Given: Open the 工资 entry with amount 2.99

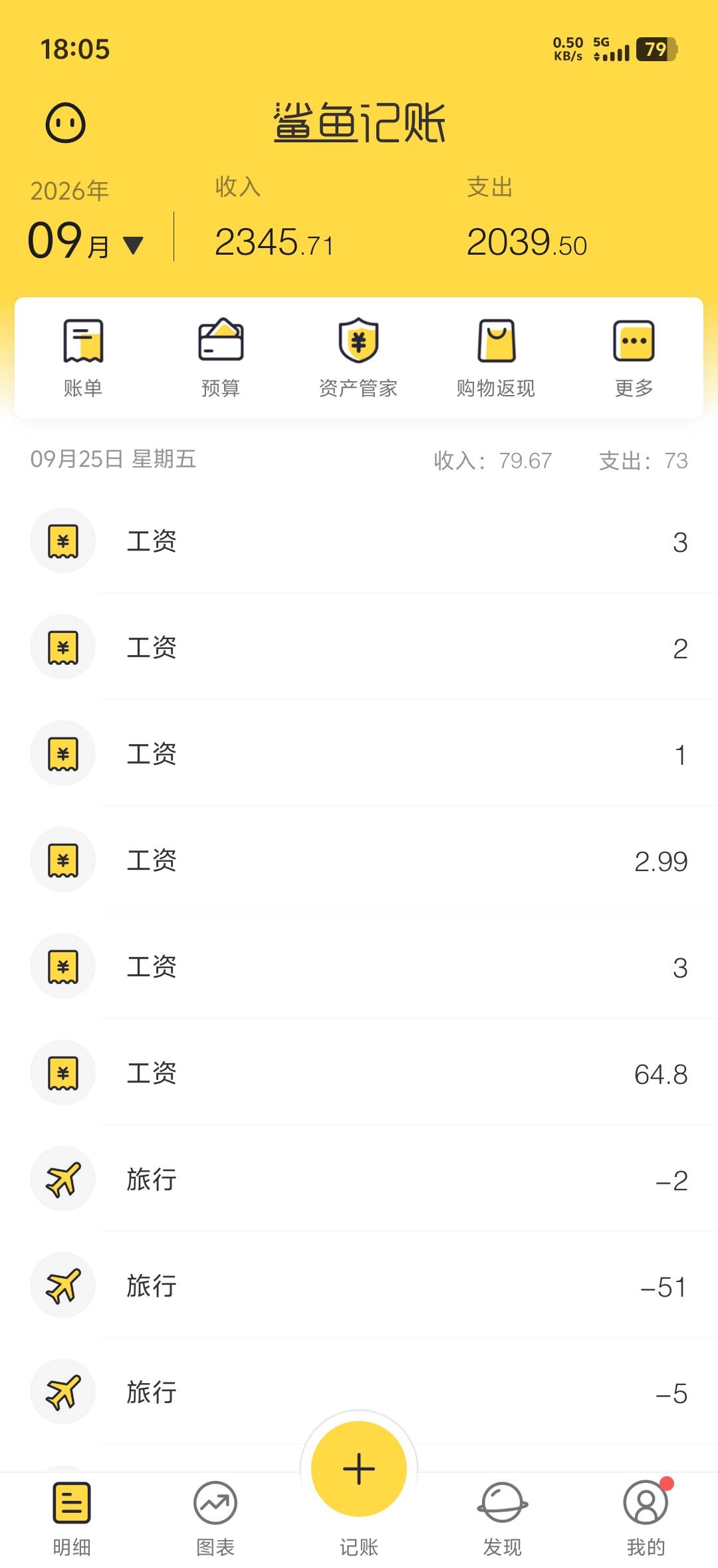Looking at the screenshot, I should point(359,860).
